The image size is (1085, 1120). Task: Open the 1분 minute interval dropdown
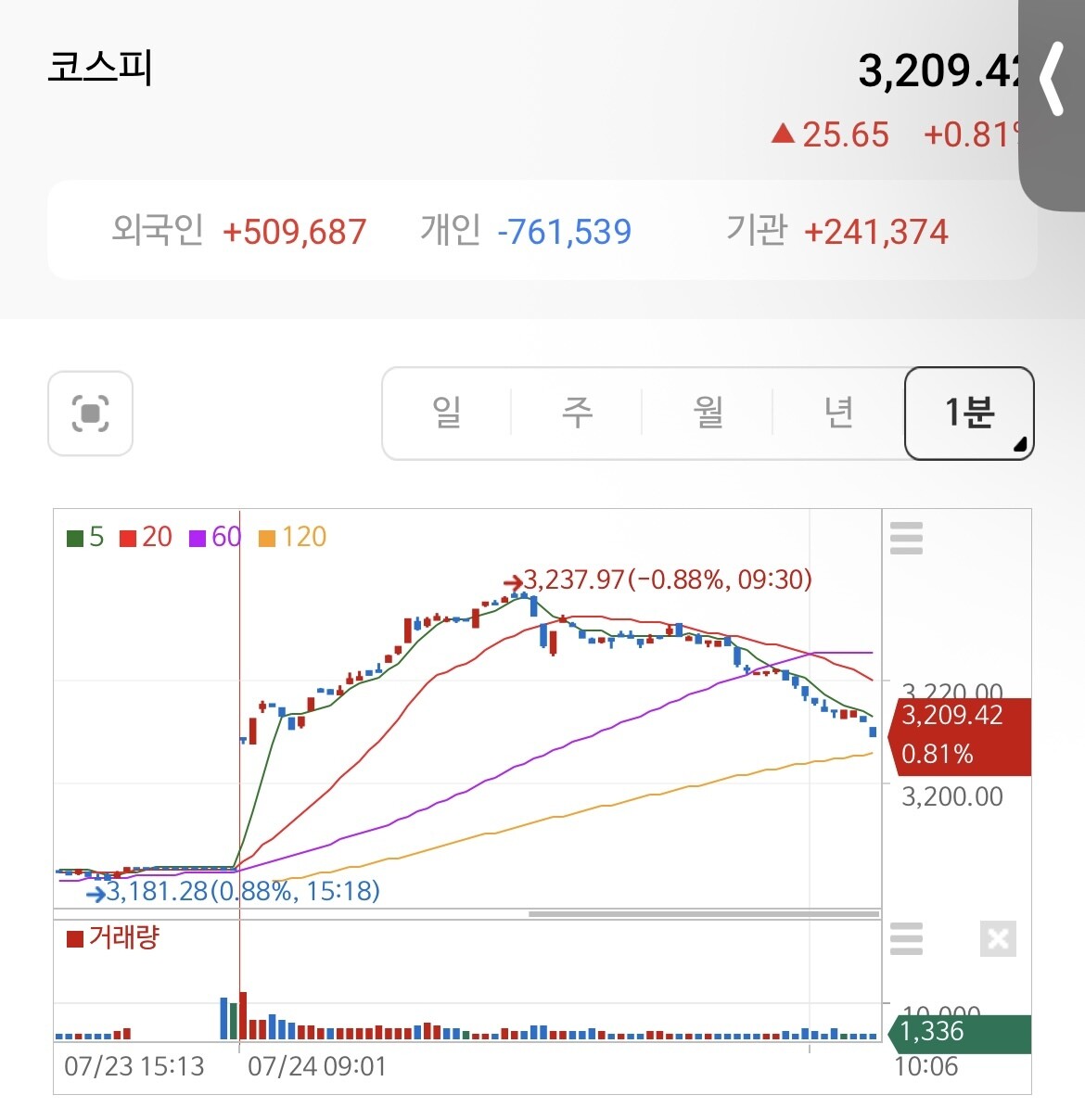(969, 413)
